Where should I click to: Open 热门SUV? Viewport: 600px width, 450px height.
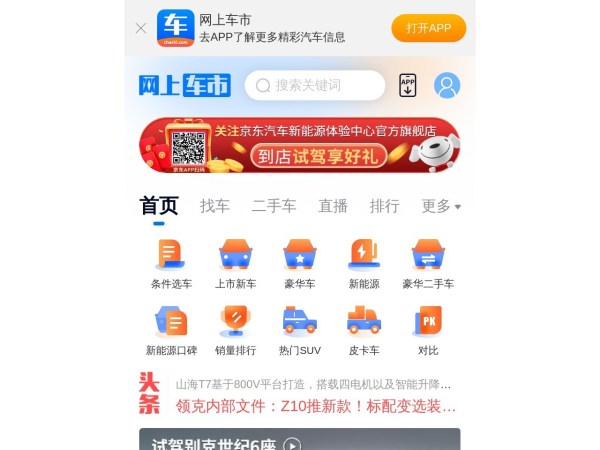click(x=299, y=331)
